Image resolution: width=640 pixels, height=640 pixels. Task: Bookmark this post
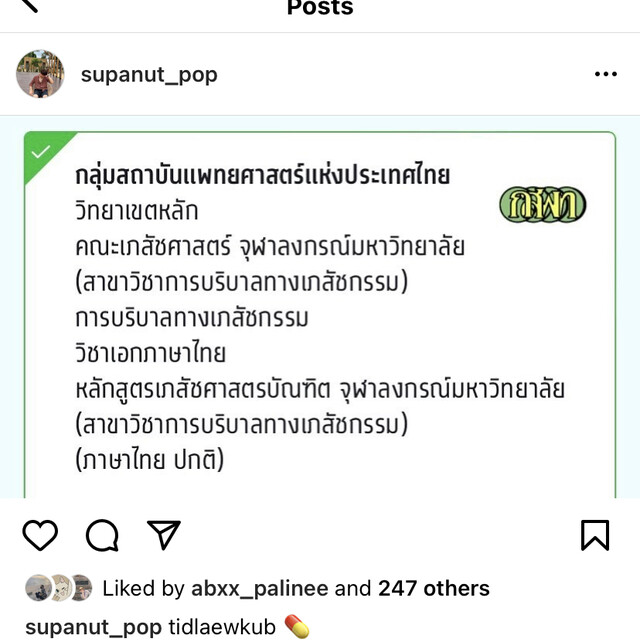coord(595,535)
